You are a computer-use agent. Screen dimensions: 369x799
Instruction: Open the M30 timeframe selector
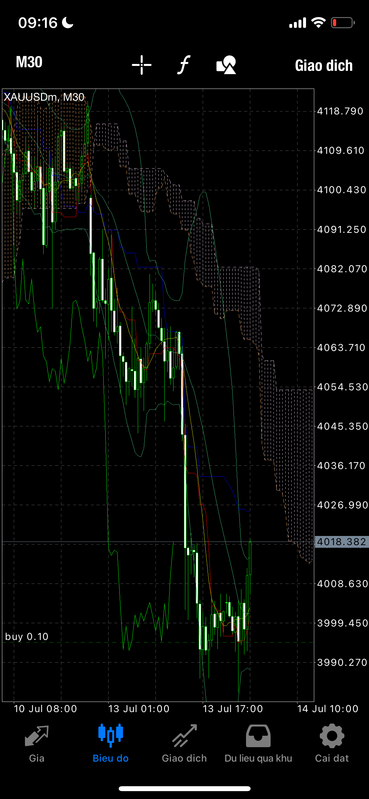pos(29,62)
